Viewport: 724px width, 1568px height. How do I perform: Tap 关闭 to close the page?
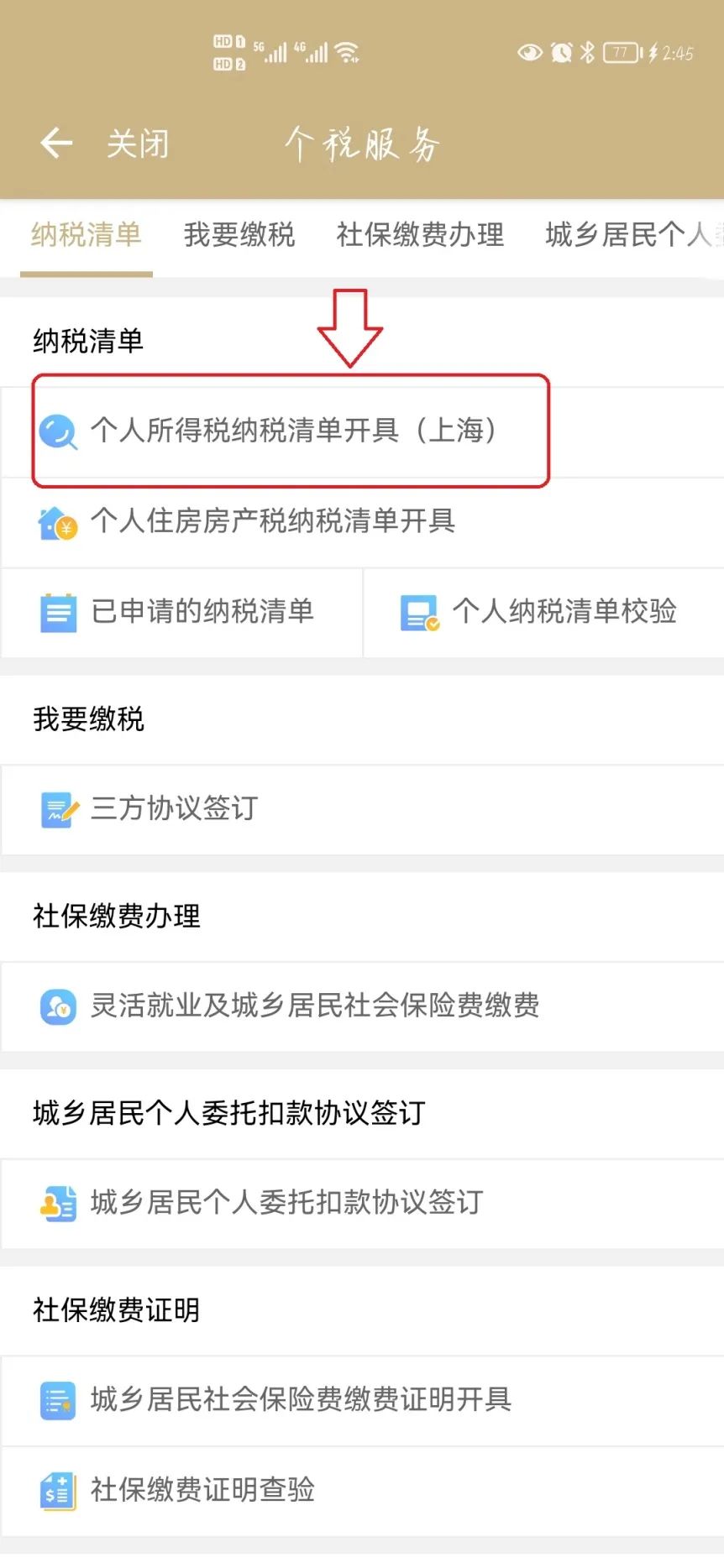(138, 144)
